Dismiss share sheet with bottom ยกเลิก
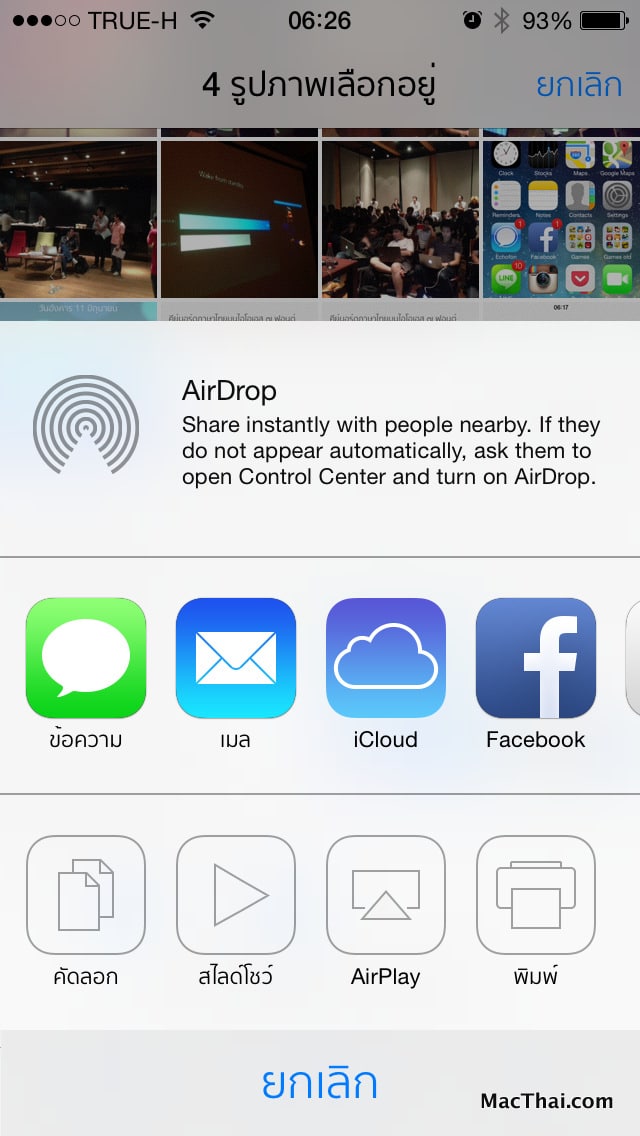 coord(320,1084)
